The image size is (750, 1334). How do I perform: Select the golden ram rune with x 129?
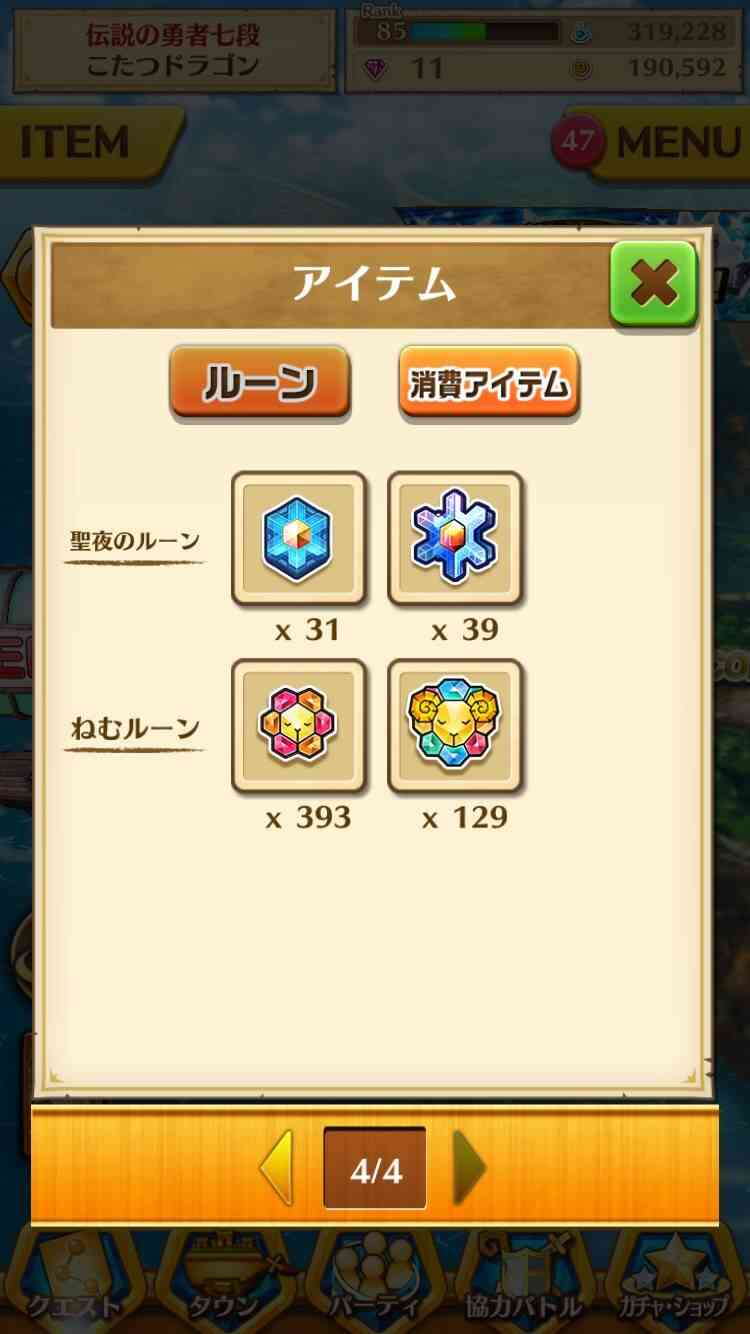point(455,727)
